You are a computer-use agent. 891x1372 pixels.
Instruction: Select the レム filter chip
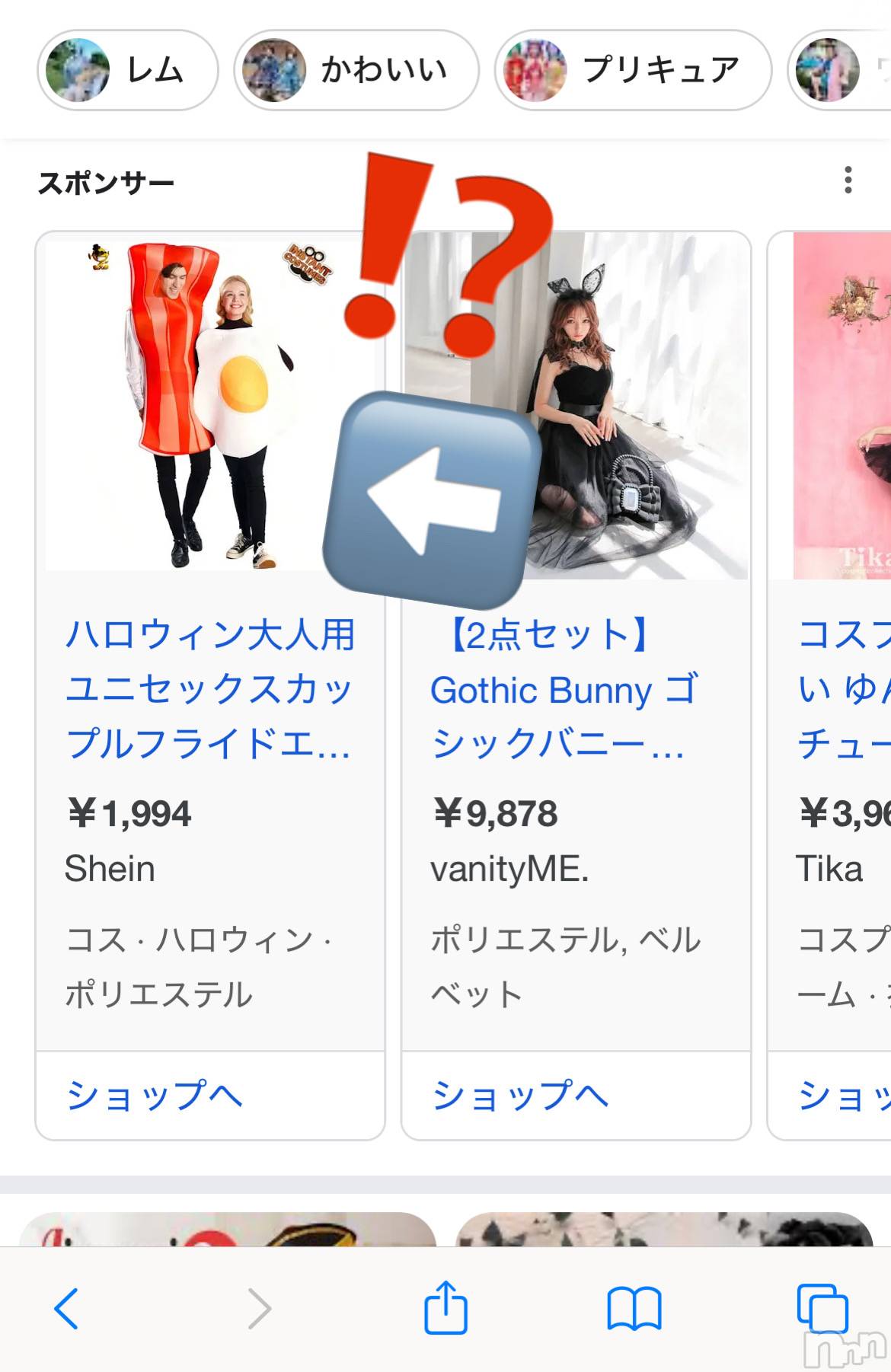point(127,70)
